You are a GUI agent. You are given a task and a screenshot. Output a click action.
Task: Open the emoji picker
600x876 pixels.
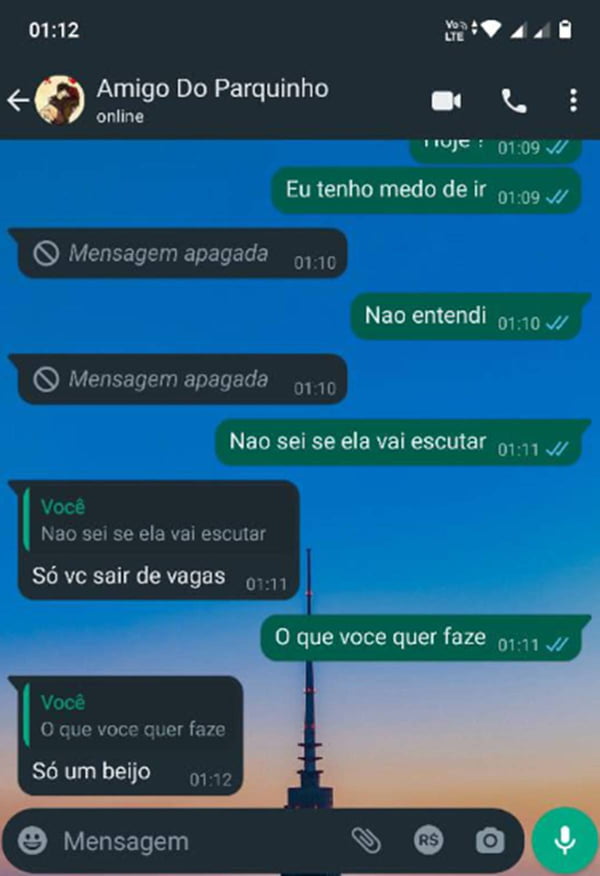(x=33, y=842)
